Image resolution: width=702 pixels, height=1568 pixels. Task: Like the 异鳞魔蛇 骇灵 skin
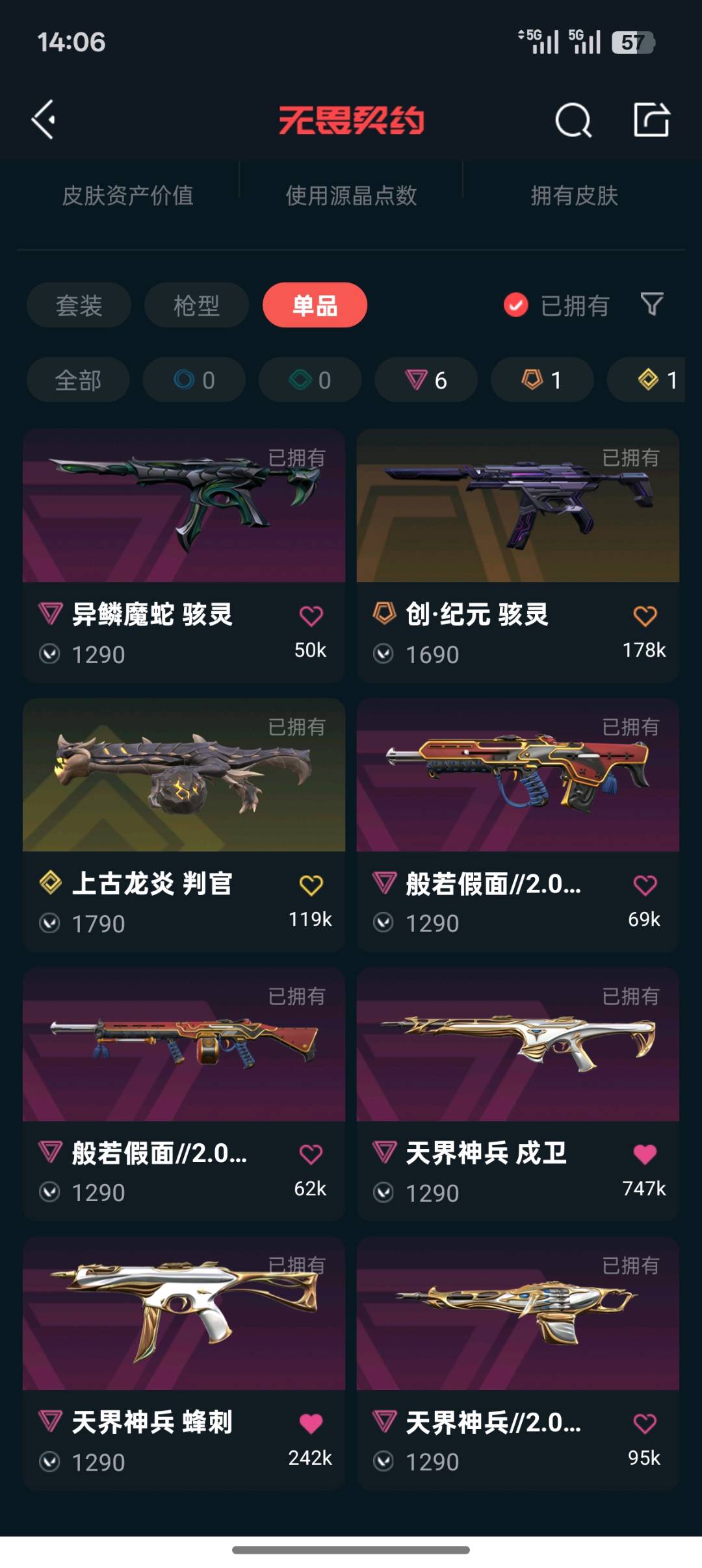311,616
